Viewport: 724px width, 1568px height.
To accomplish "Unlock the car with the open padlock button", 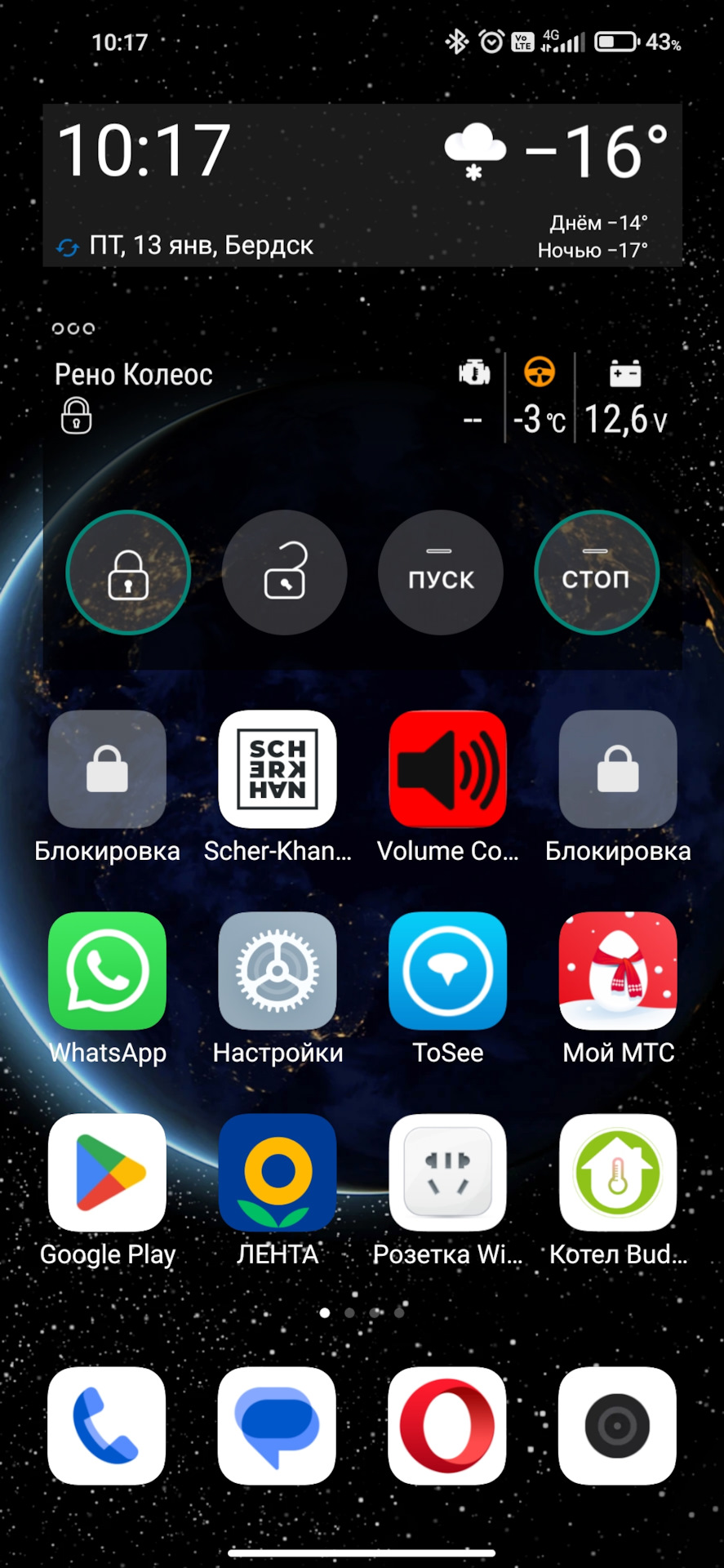I will pos(284,572).
